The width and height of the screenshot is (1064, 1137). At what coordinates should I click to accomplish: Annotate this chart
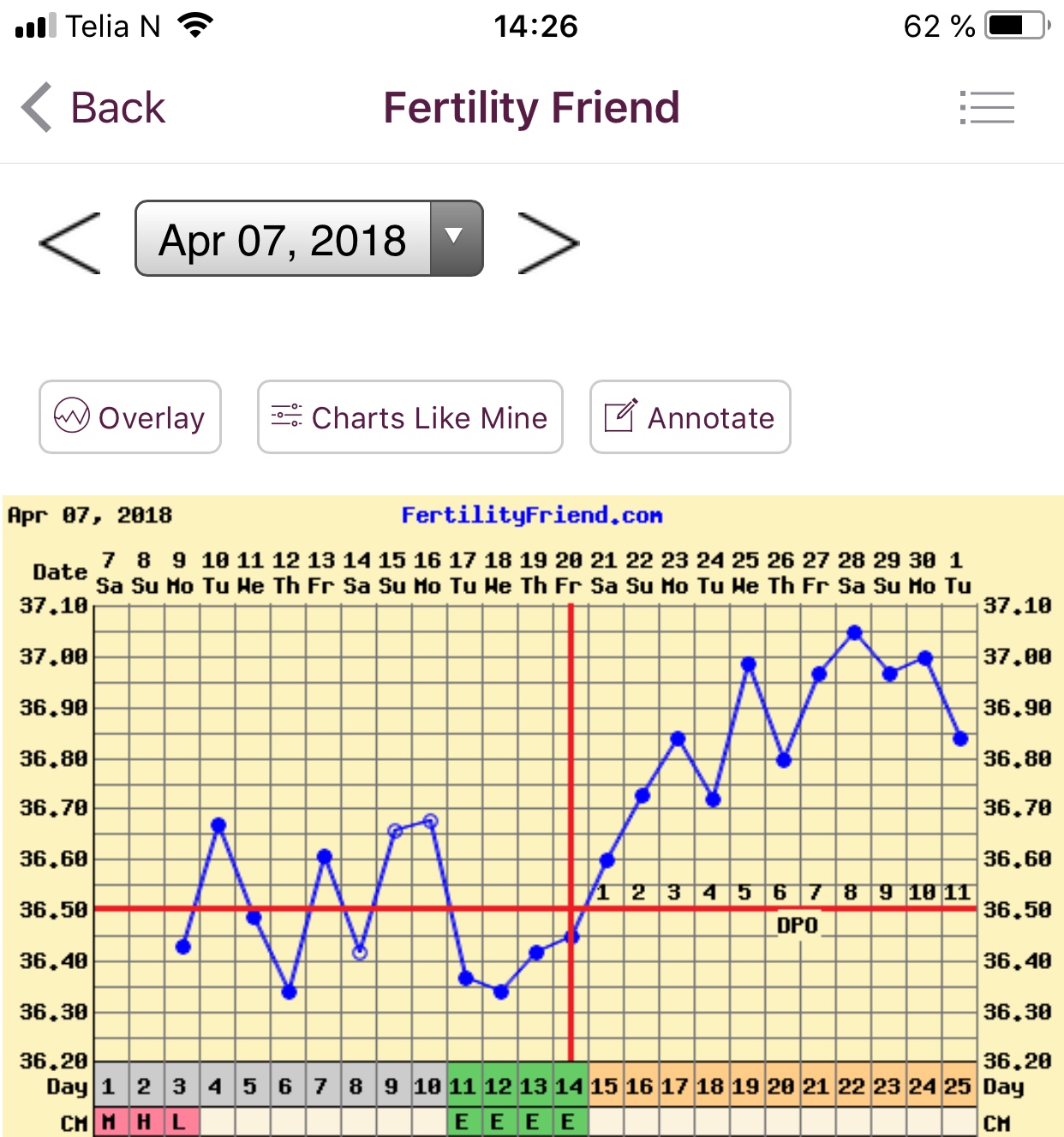(x=690, y=417)
